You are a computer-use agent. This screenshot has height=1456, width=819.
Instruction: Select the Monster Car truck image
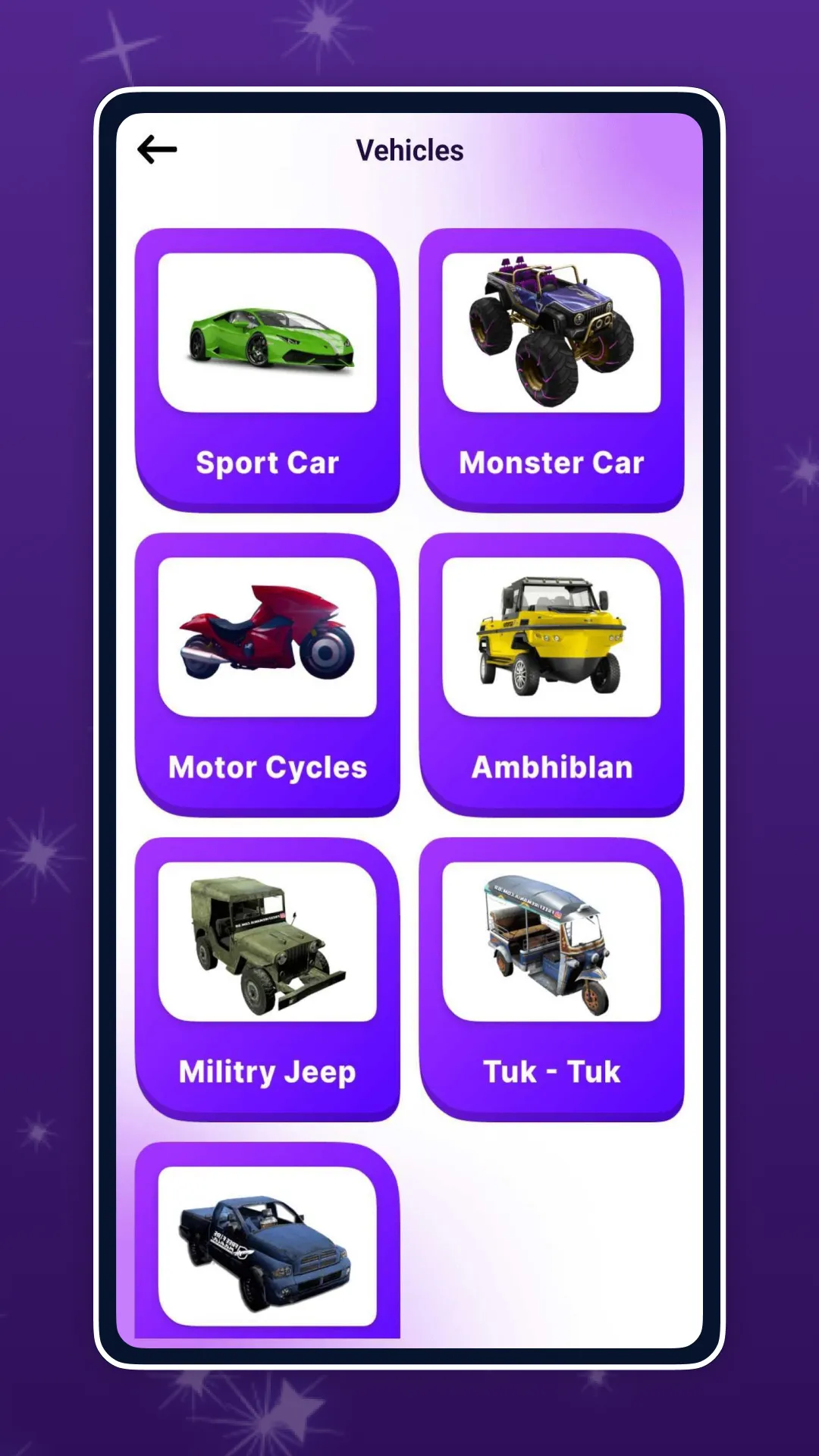click(x=552, y=334)
